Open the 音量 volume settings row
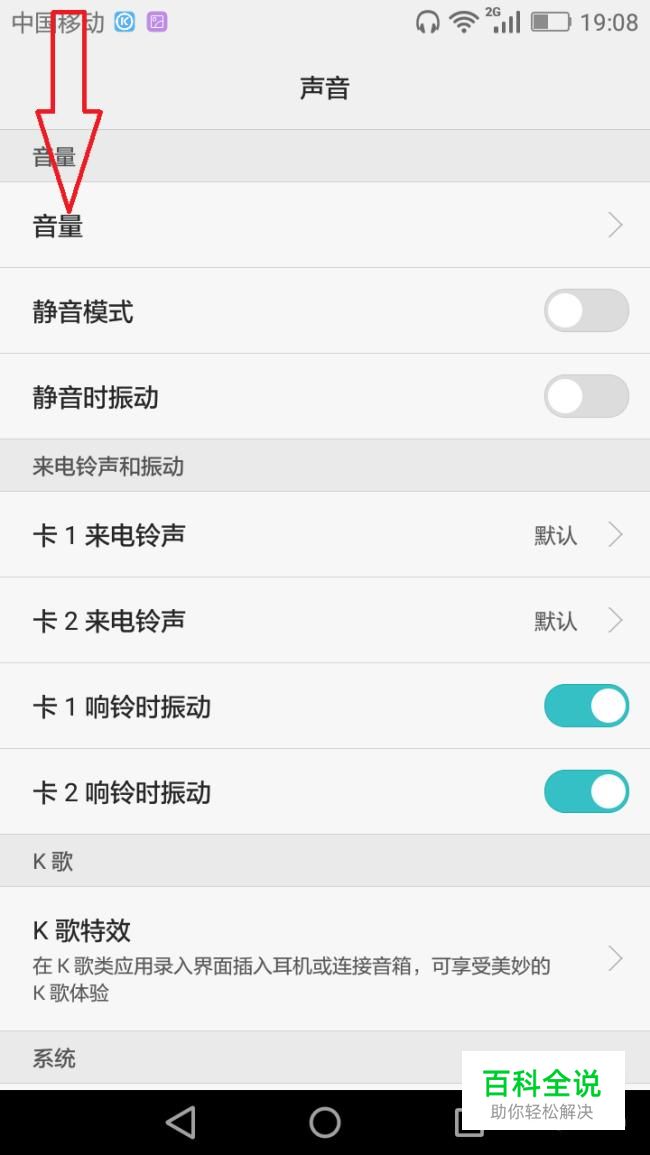The image size is (650, 1155). click(x=325, y=226)
